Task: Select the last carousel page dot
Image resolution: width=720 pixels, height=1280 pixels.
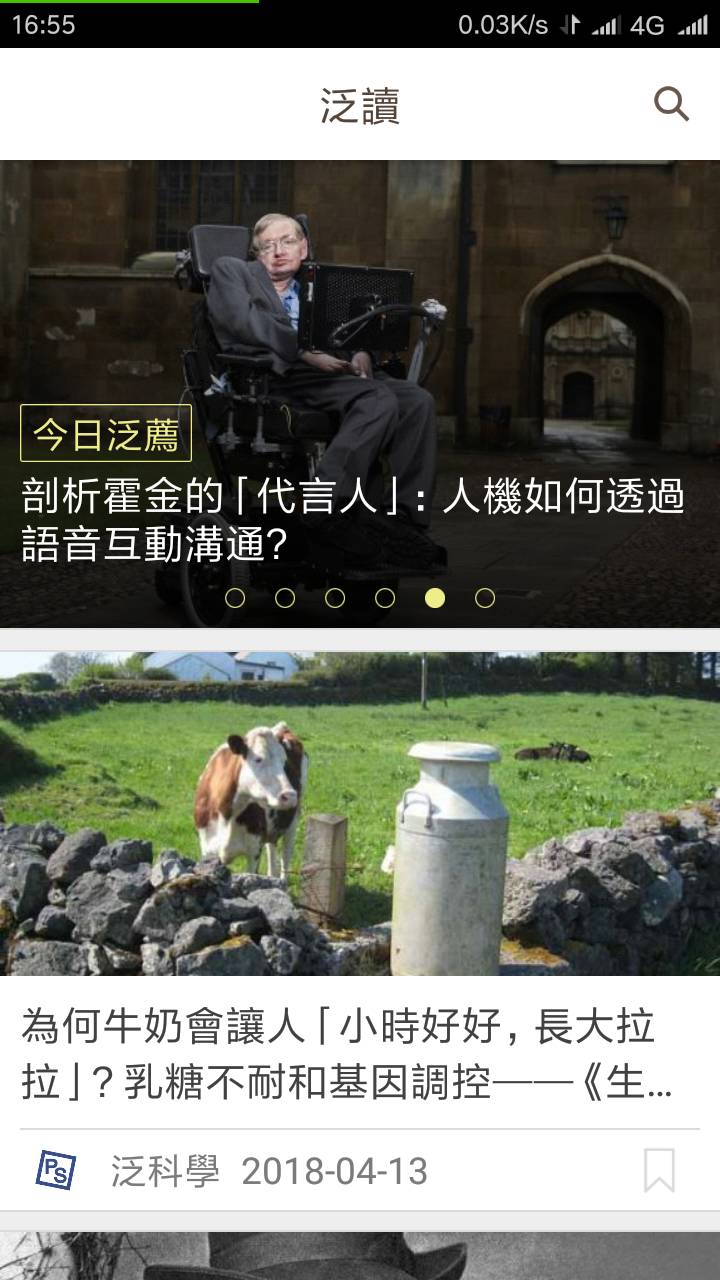Action: pyautogui.click(x=485, y=598)
